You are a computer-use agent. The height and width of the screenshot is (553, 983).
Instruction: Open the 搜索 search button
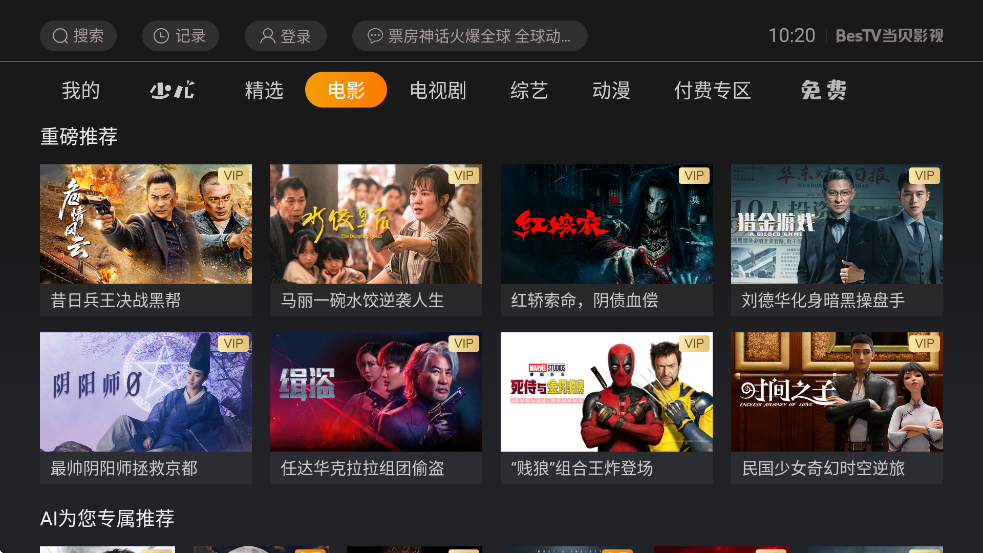(x=78, y=36)
